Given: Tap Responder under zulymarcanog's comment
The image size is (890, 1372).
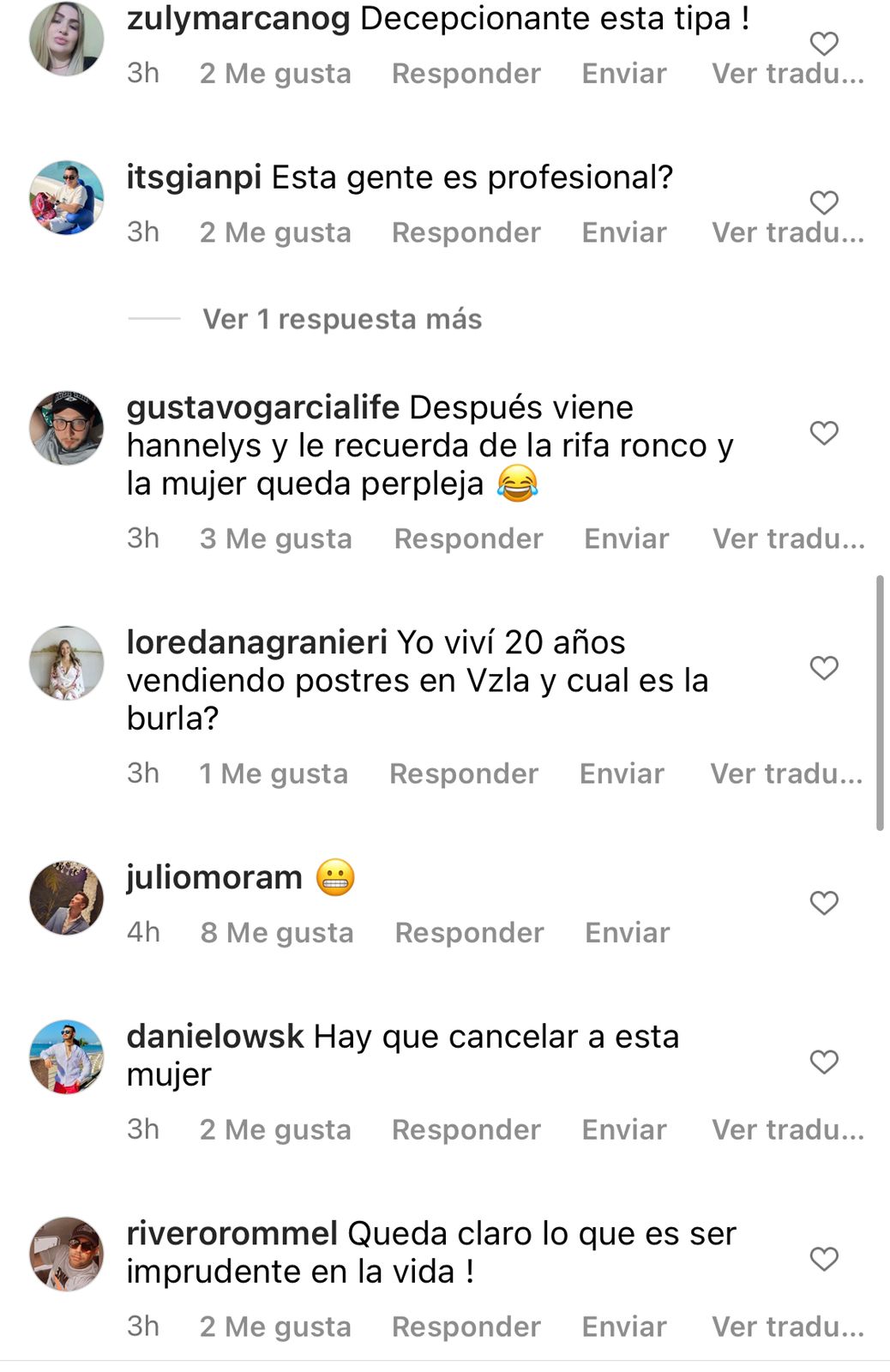Looking at the screenshot, I should [466, 74].
